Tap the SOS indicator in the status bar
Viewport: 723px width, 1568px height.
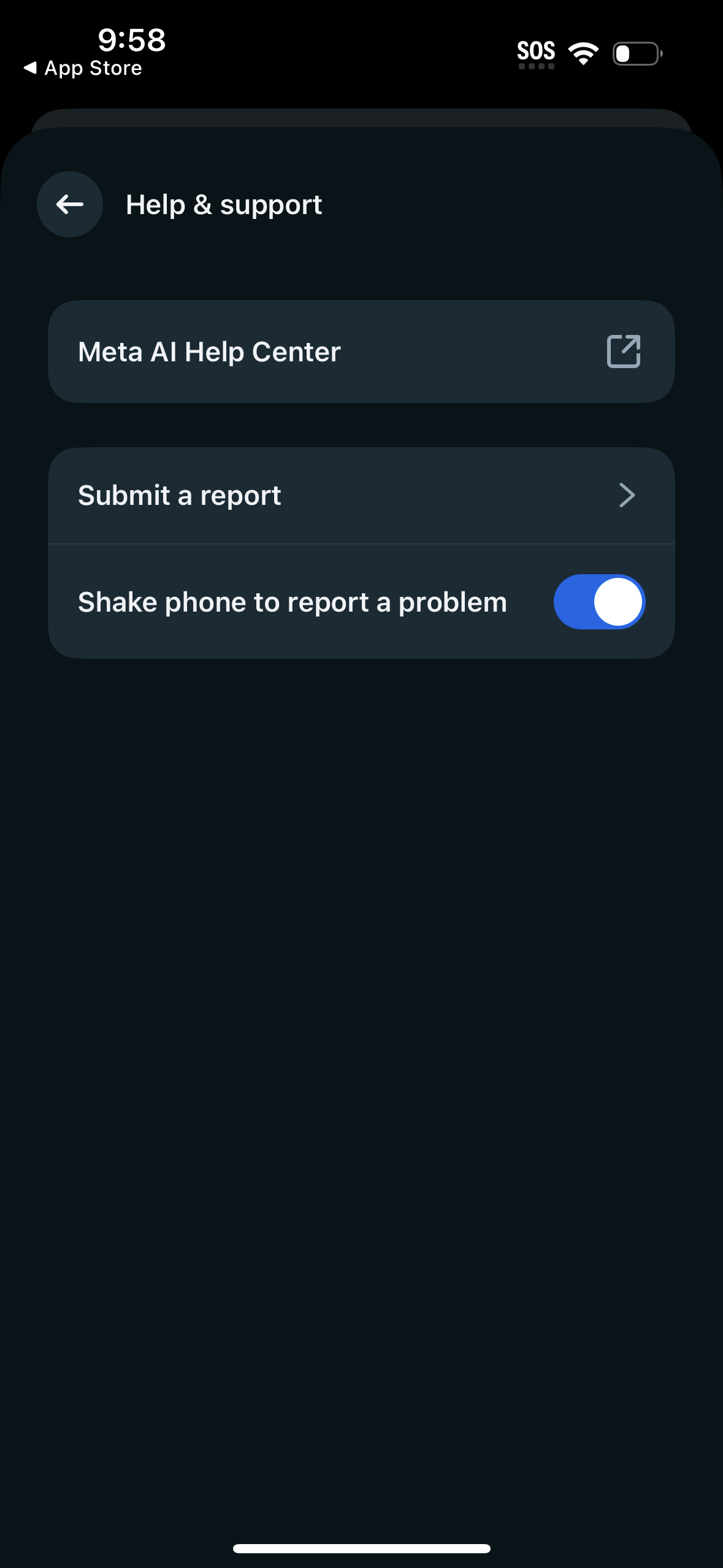click(x=536, y=52)
